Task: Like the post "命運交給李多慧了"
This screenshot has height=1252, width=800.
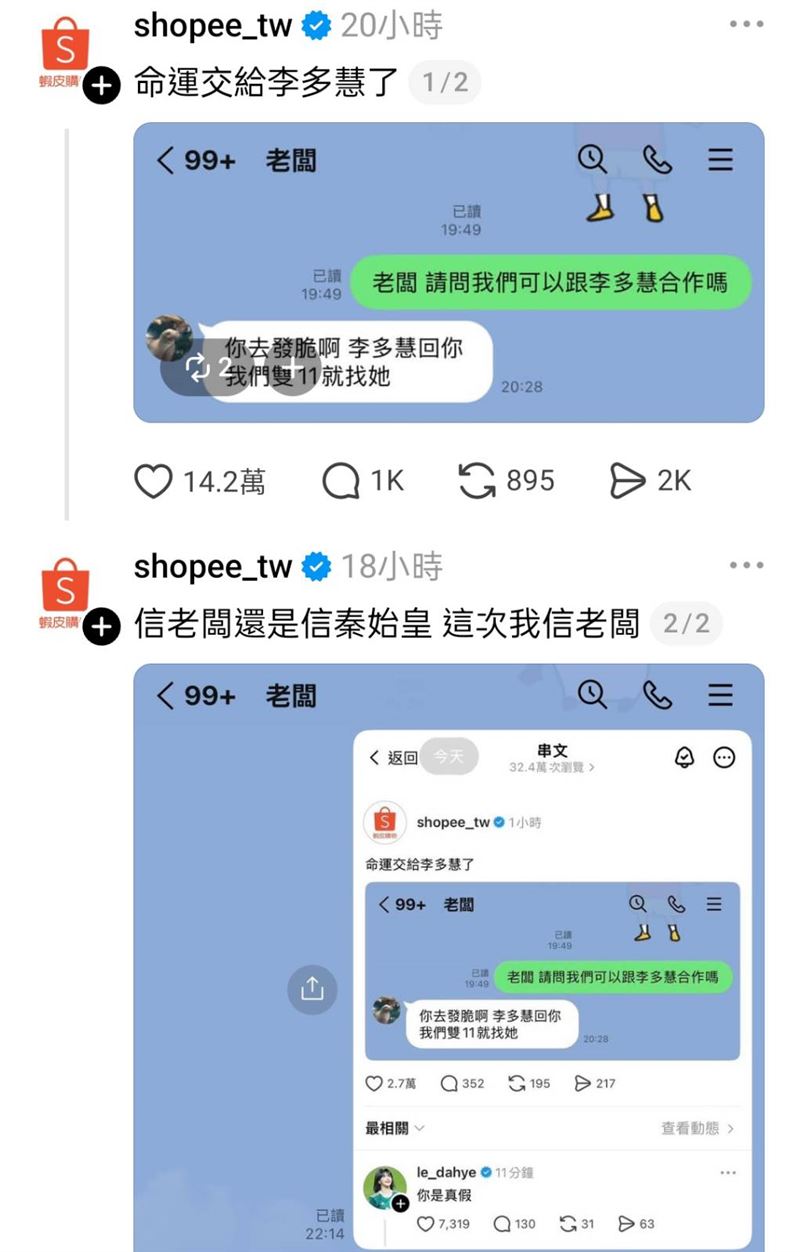Action: click(153, 482)
